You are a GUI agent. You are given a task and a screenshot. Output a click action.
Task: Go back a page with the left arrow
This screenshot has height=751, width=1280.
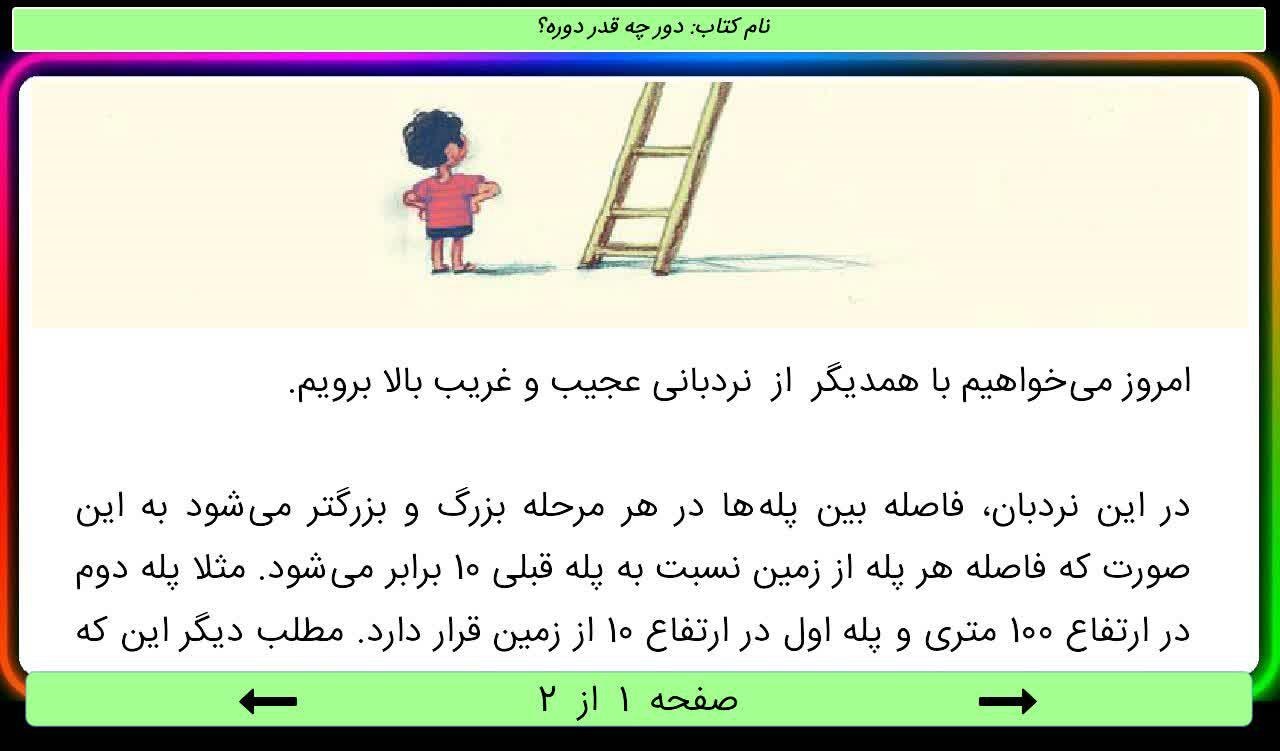[268, 701]
